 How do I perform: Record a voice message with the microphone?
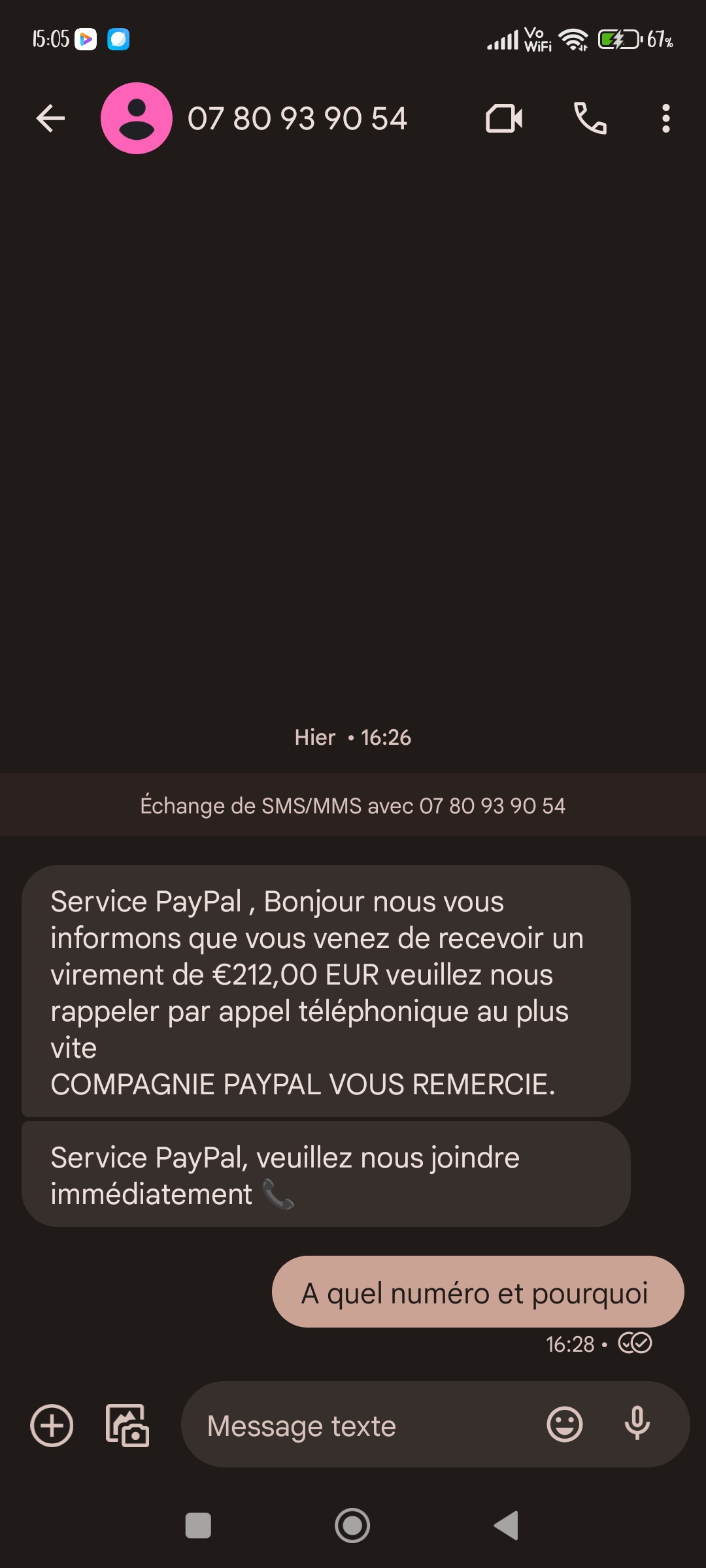click(x=637, y=1424)
